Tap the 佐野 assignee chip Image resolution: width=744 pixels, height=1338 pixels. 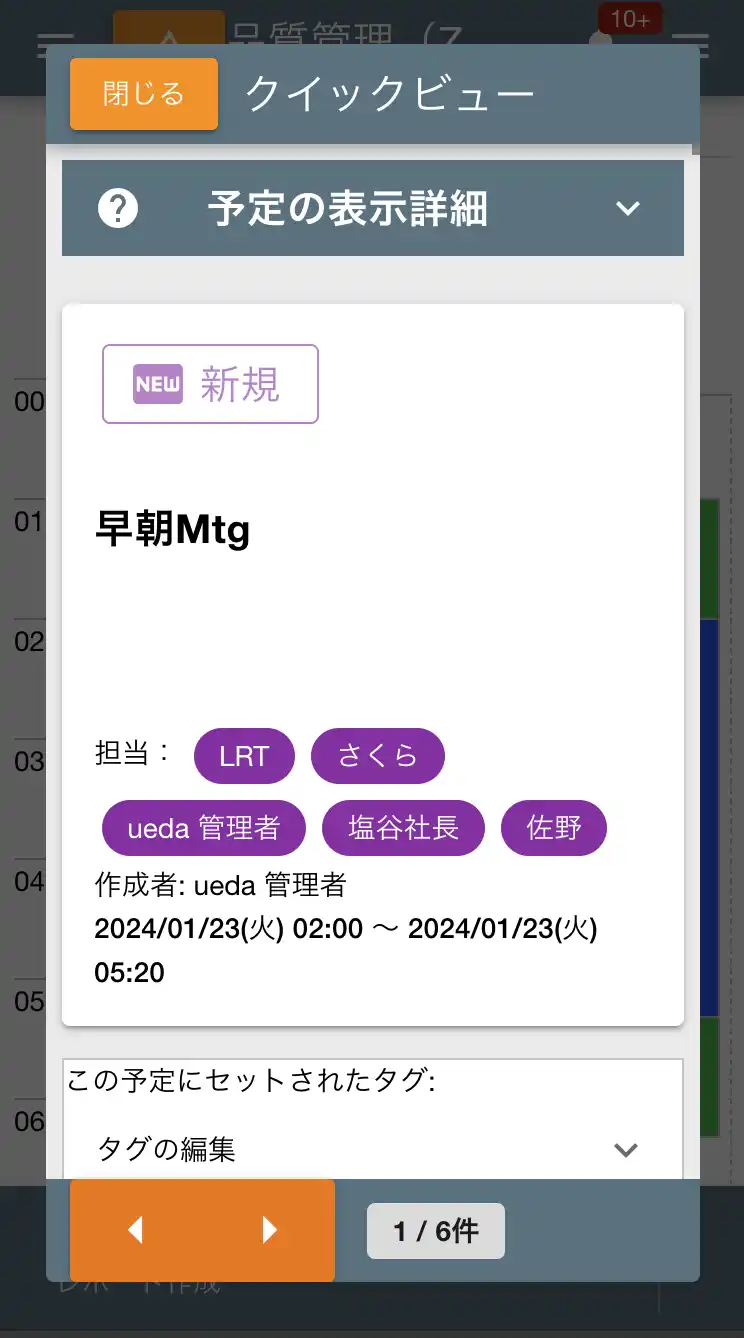554,828
